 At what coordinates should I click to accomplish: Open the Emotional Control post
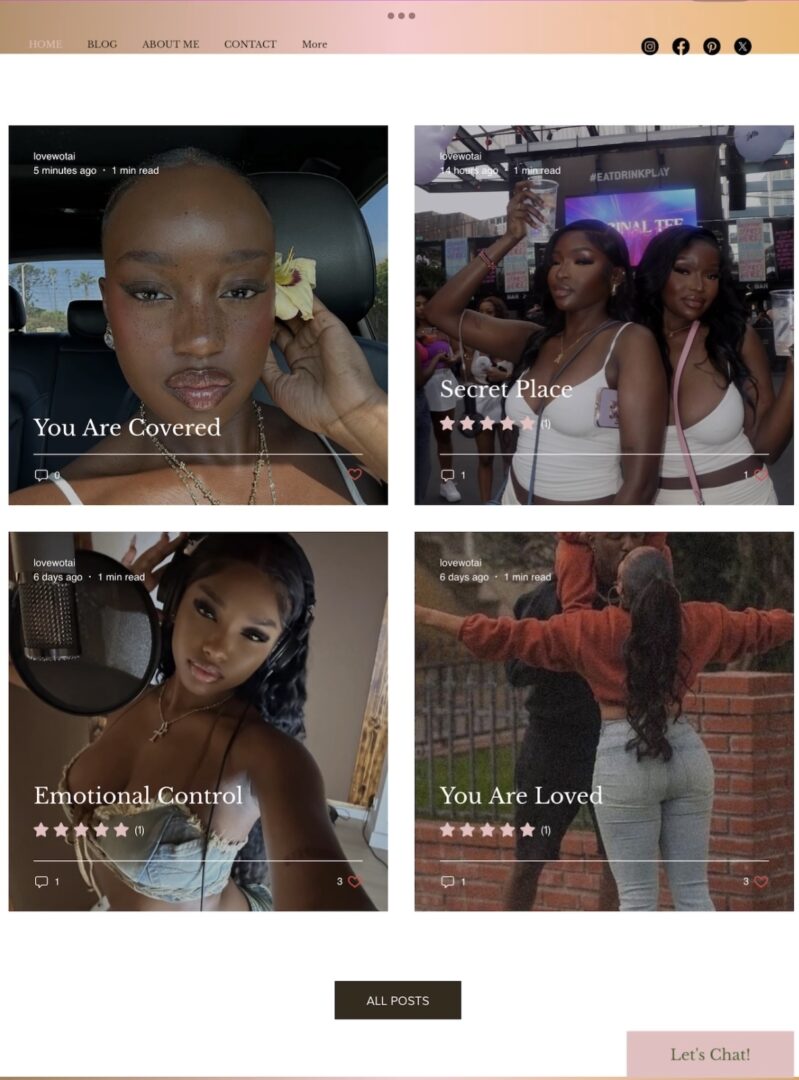click(x=138, y=796)
